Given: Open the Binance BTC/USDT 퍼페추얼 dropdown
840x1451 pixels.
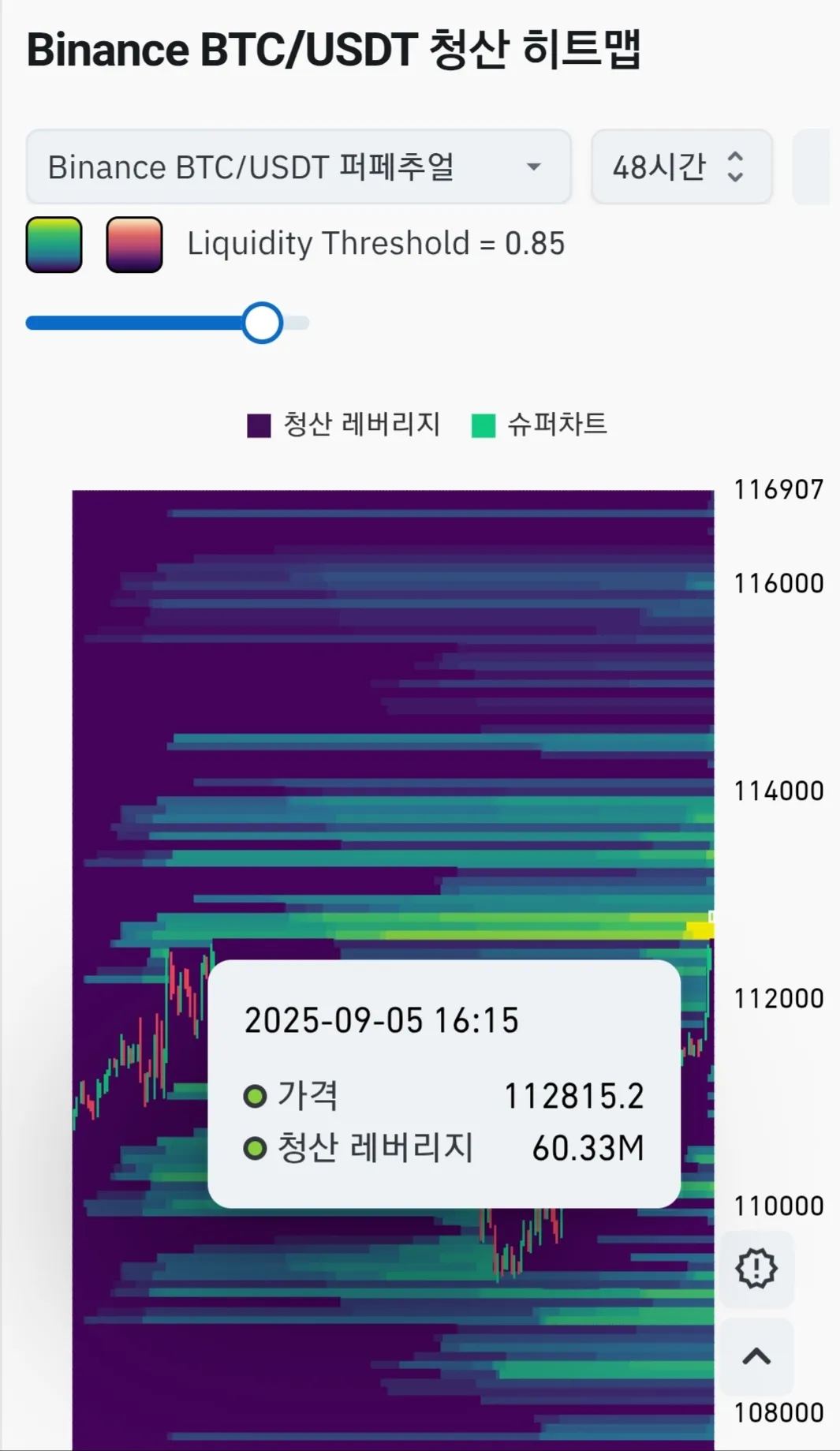Looking at the screenshot, I should (298, 167).
